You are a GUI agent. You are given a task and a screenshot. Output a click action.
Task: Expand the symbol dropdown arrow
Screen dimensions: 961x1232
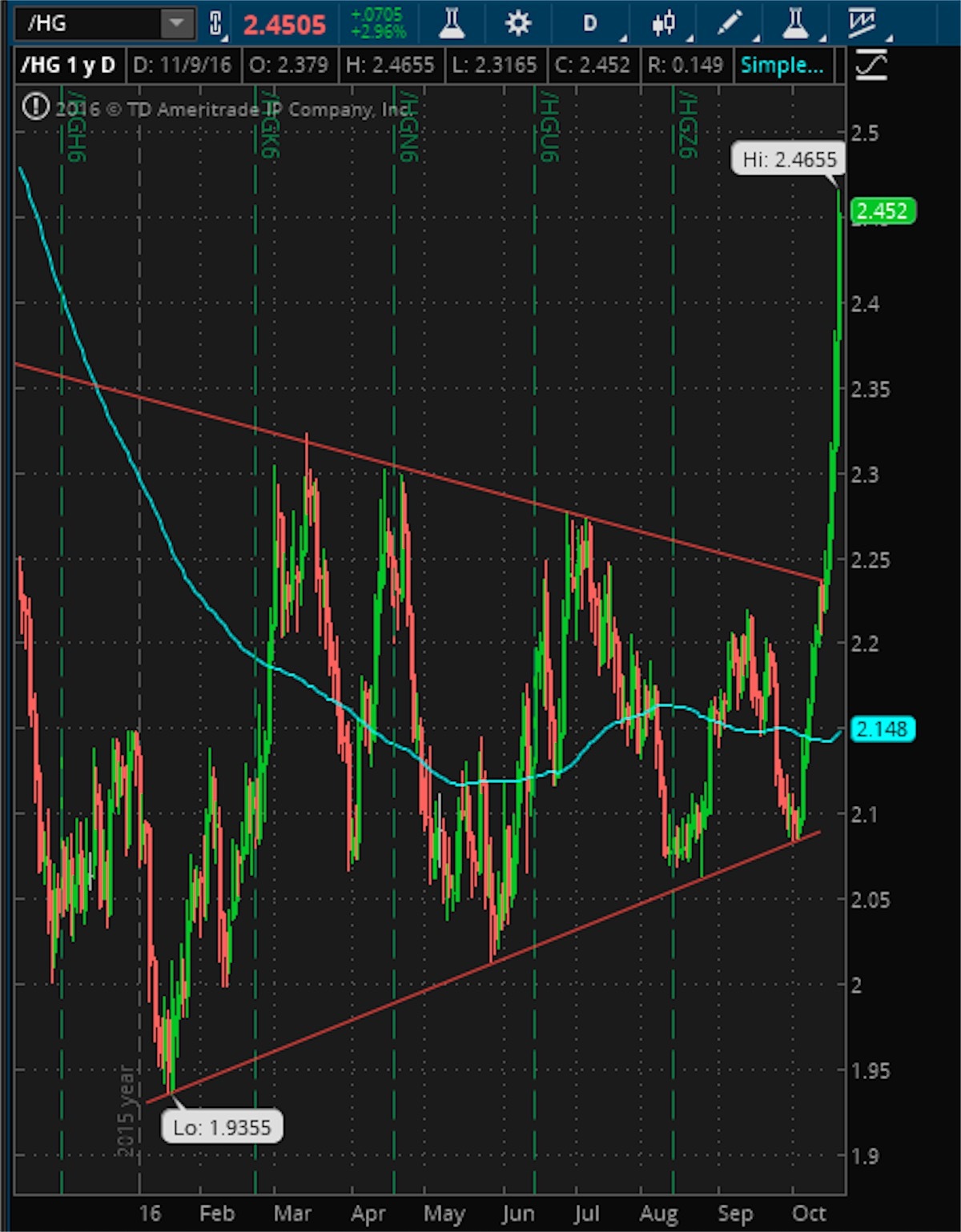click(176, 23)
